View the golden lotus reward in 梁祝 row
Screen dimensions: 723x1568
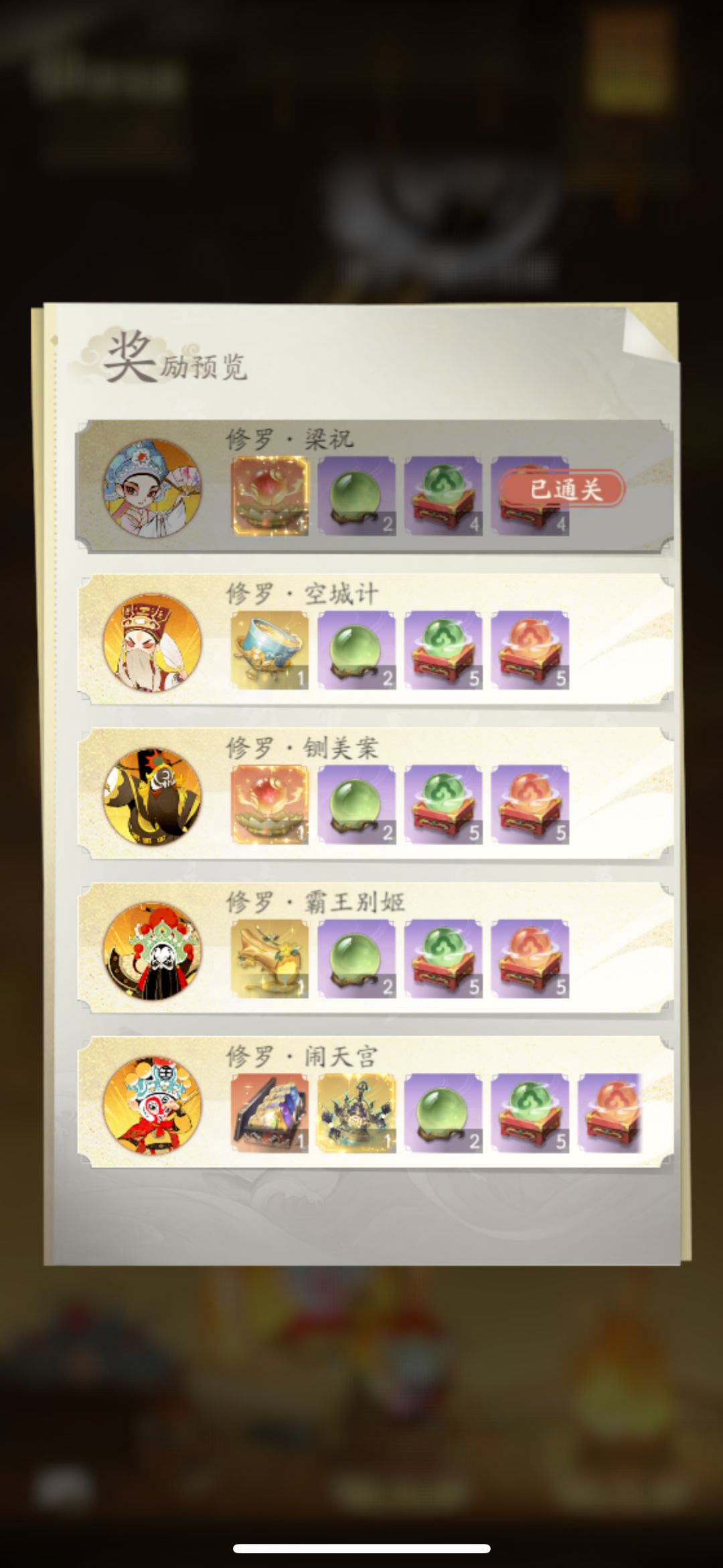point(270,492)
